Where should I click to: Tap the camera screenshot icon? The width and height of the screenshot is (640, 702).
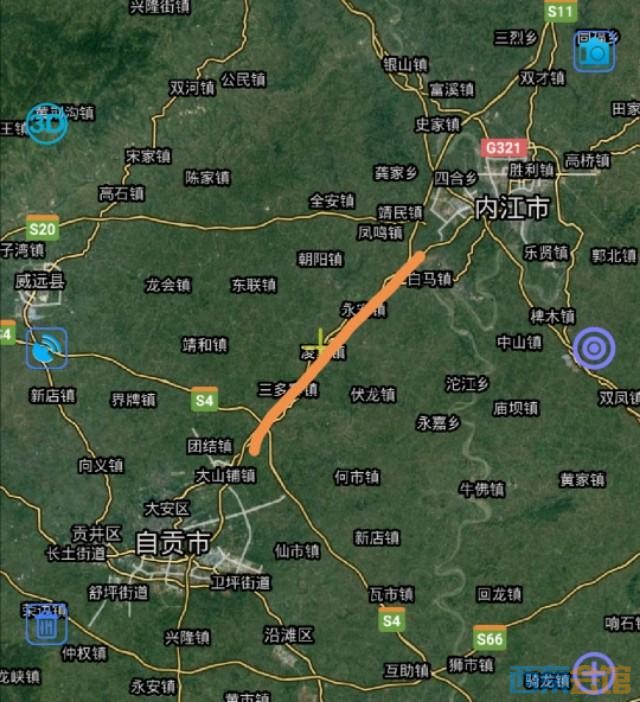coord(594,50)
